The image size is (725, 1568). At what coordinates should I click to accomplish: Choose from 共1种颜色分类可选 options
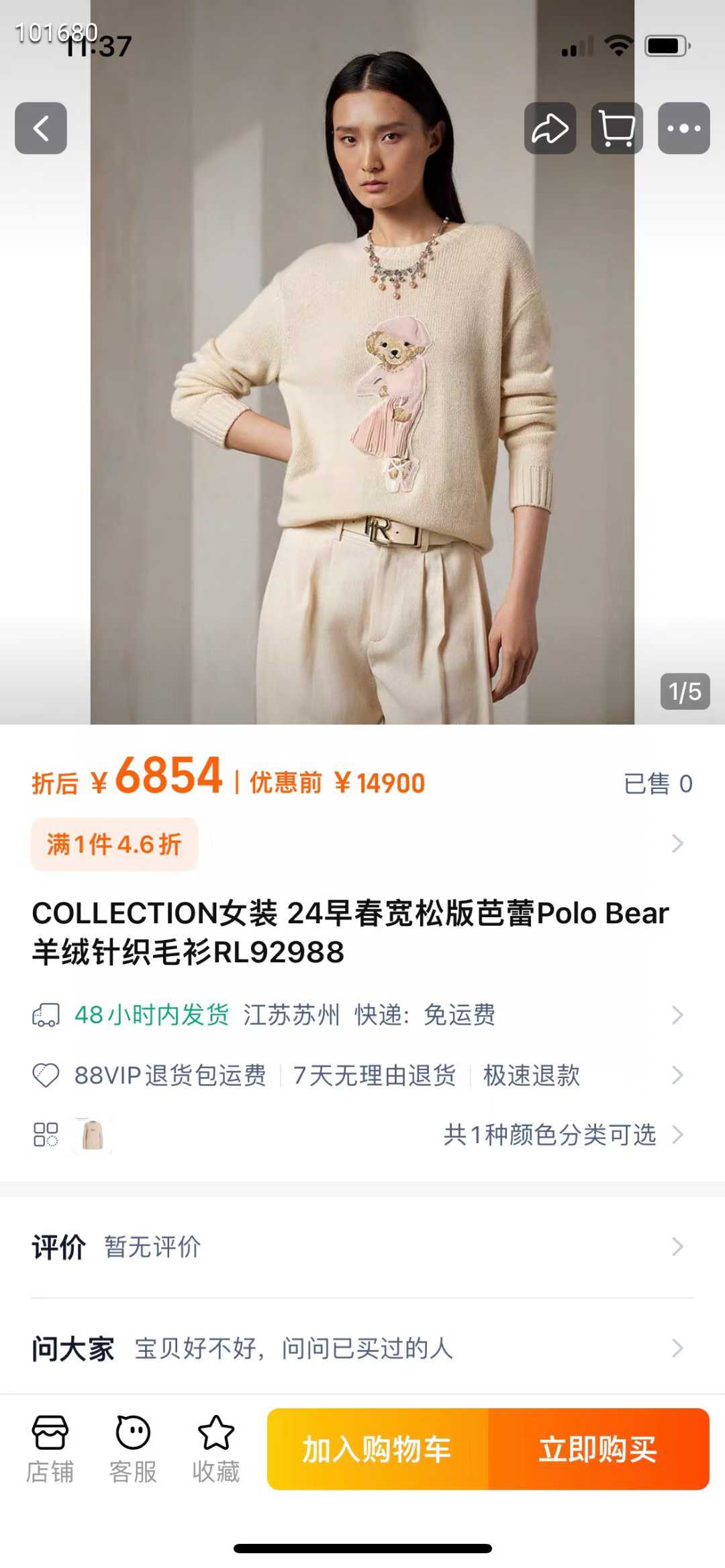pyautogui.click(x=549, y=1135)
